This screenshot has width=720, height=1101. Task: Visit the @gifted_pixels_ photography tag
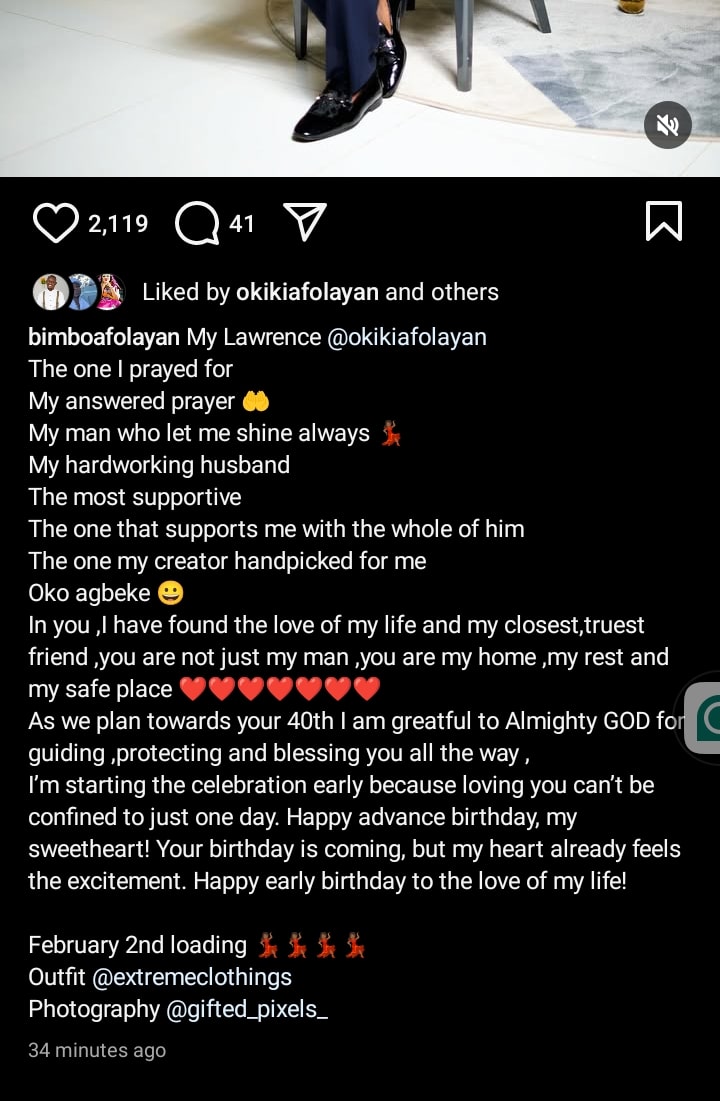coord(247,1009)
